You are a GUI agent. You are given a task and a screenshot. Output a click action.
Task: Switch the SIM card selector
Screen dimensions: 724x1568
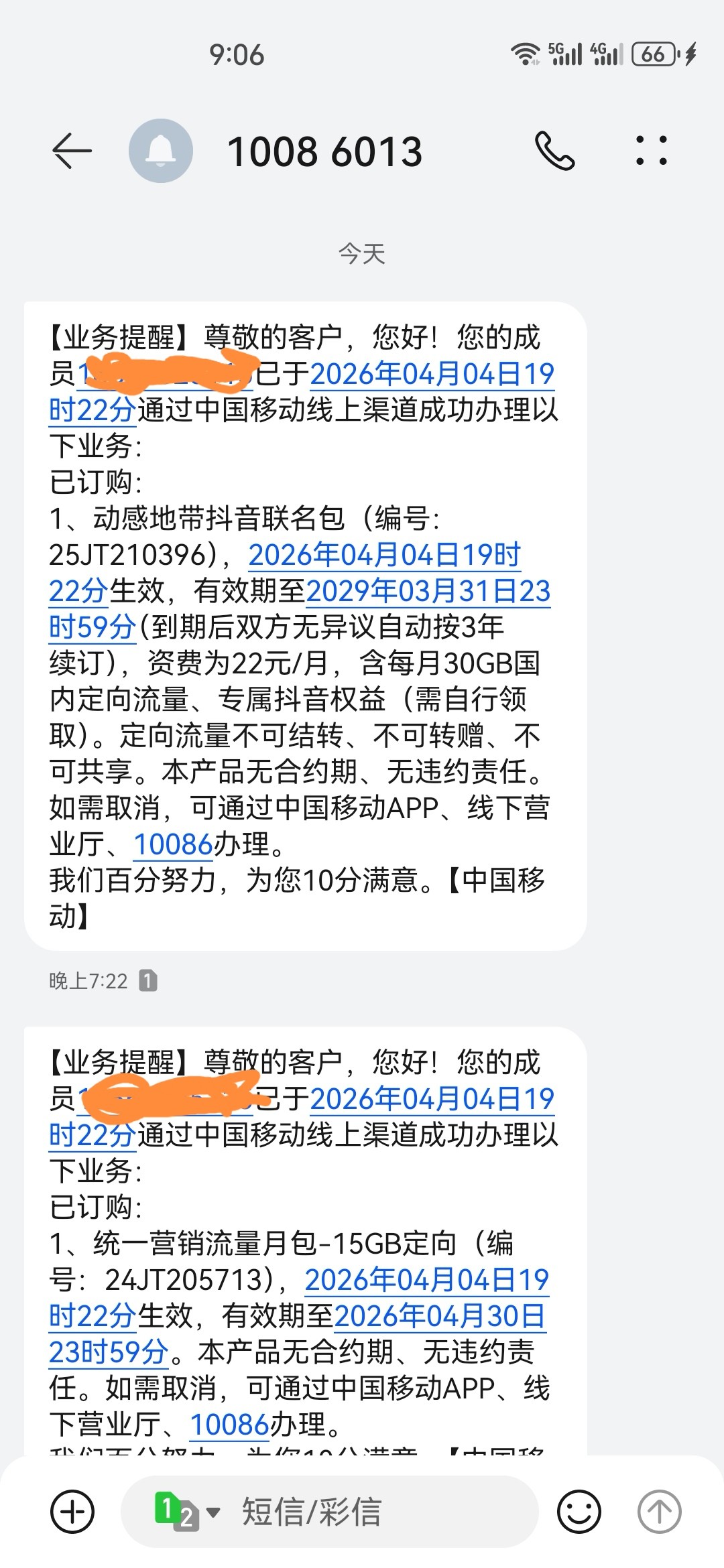[x=186, y=1512]
